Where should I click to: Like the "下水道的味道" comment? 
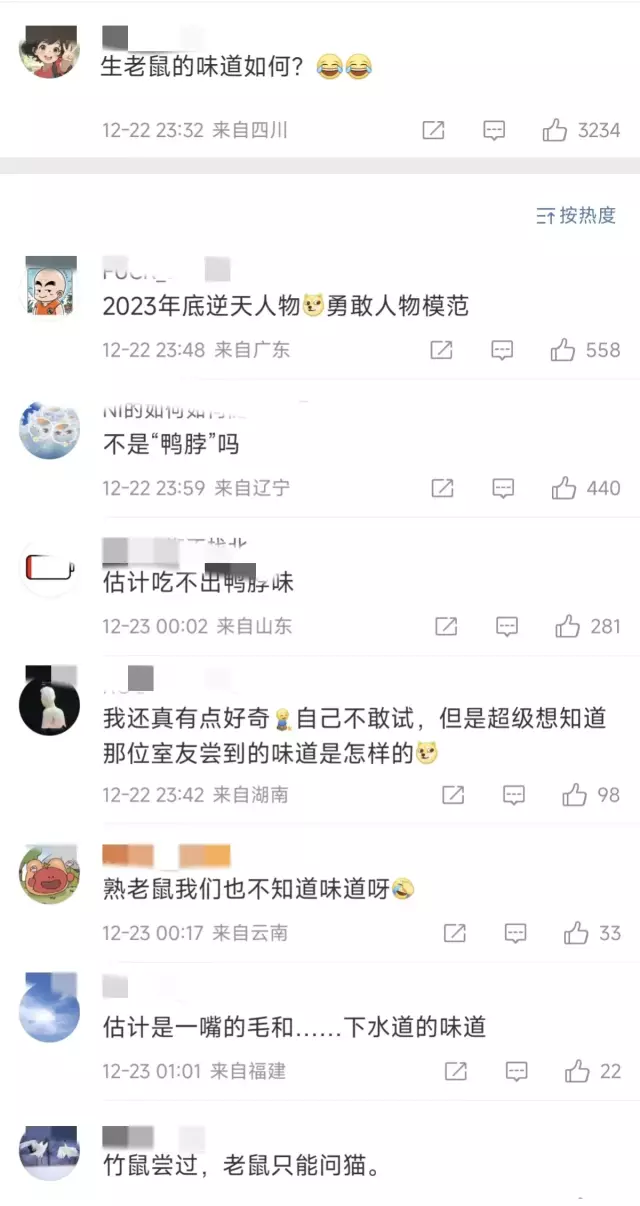pyautogui.click(x=577, y=1071)
